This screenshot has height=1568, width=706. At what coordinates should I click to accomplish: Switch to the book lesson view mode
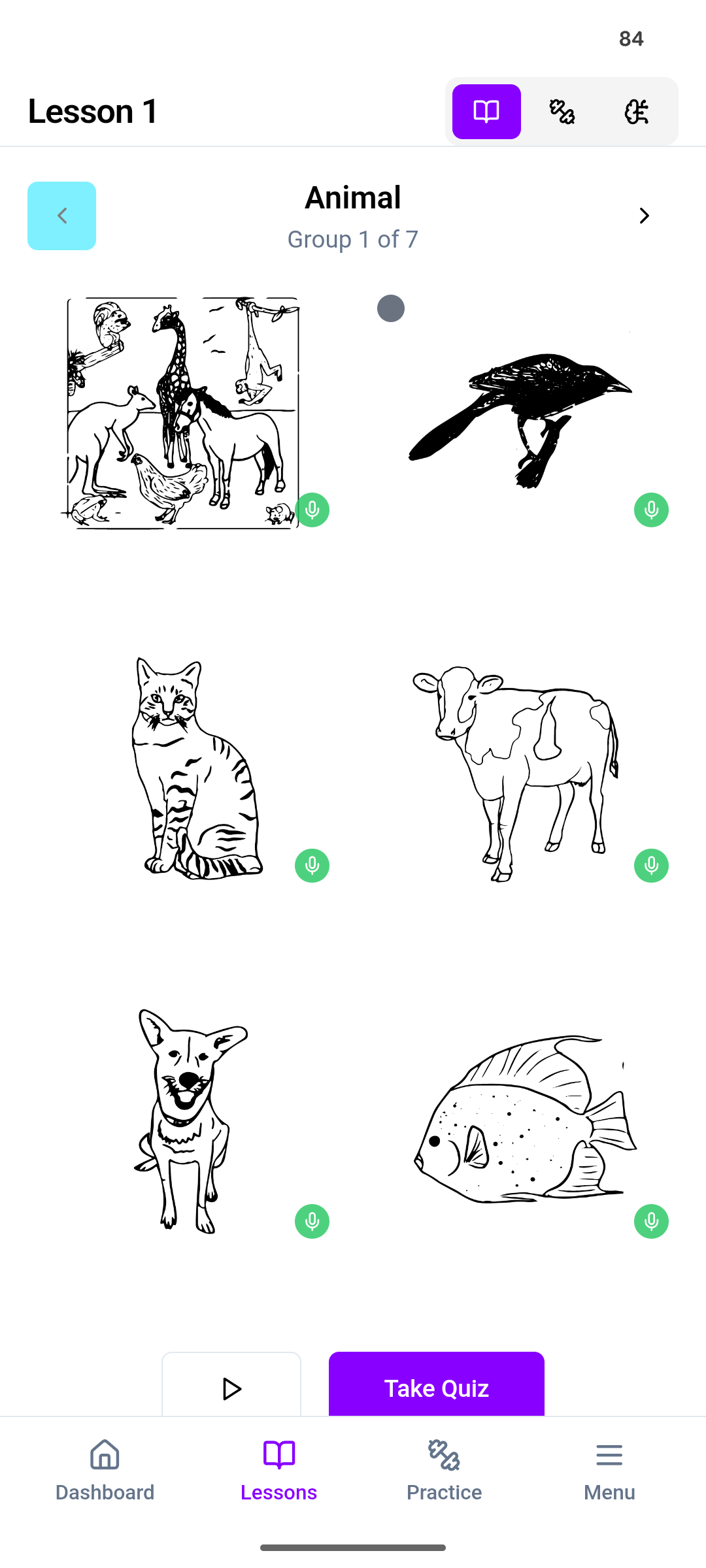[x=485, y=111]
